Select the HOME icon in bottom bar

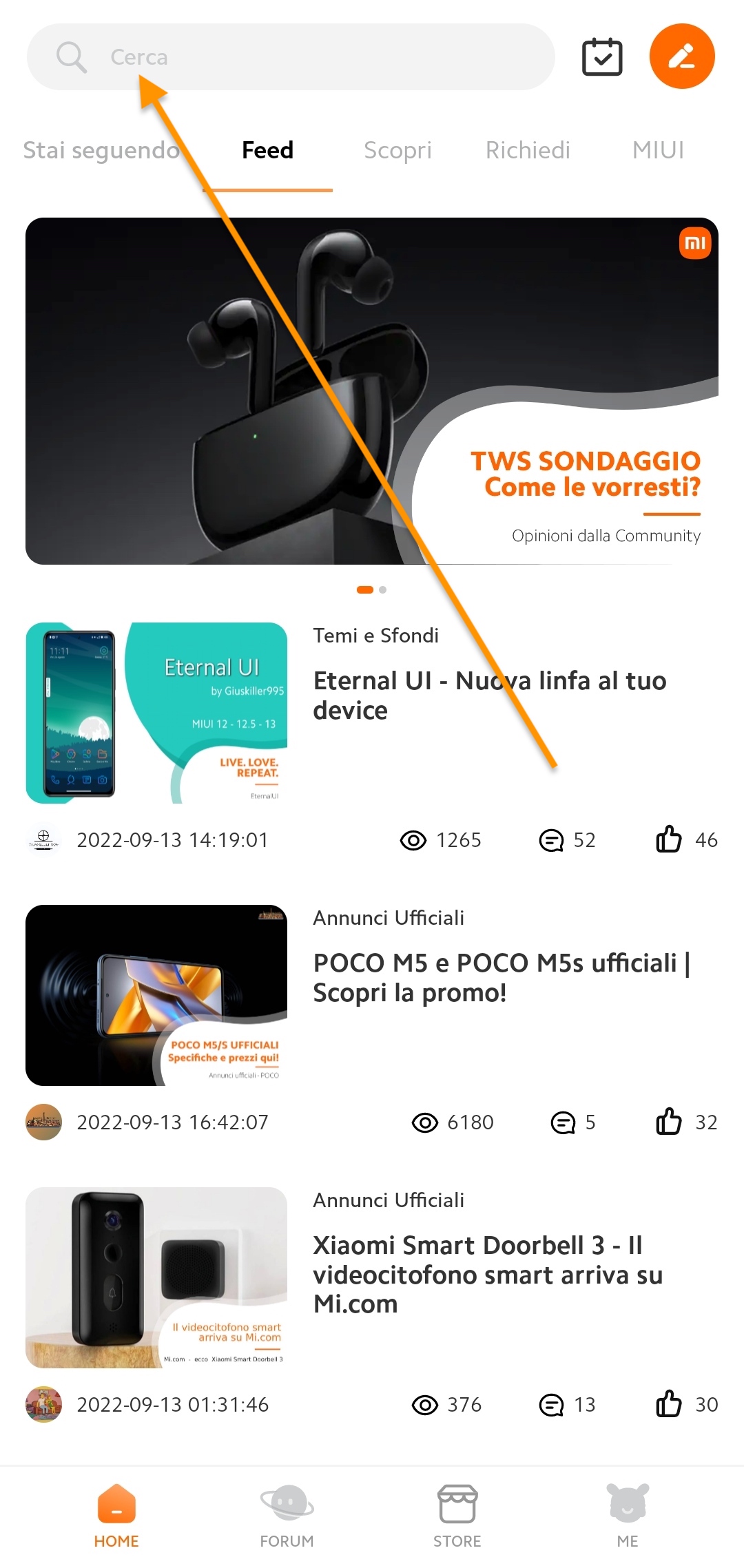(x=116, y=1505)
